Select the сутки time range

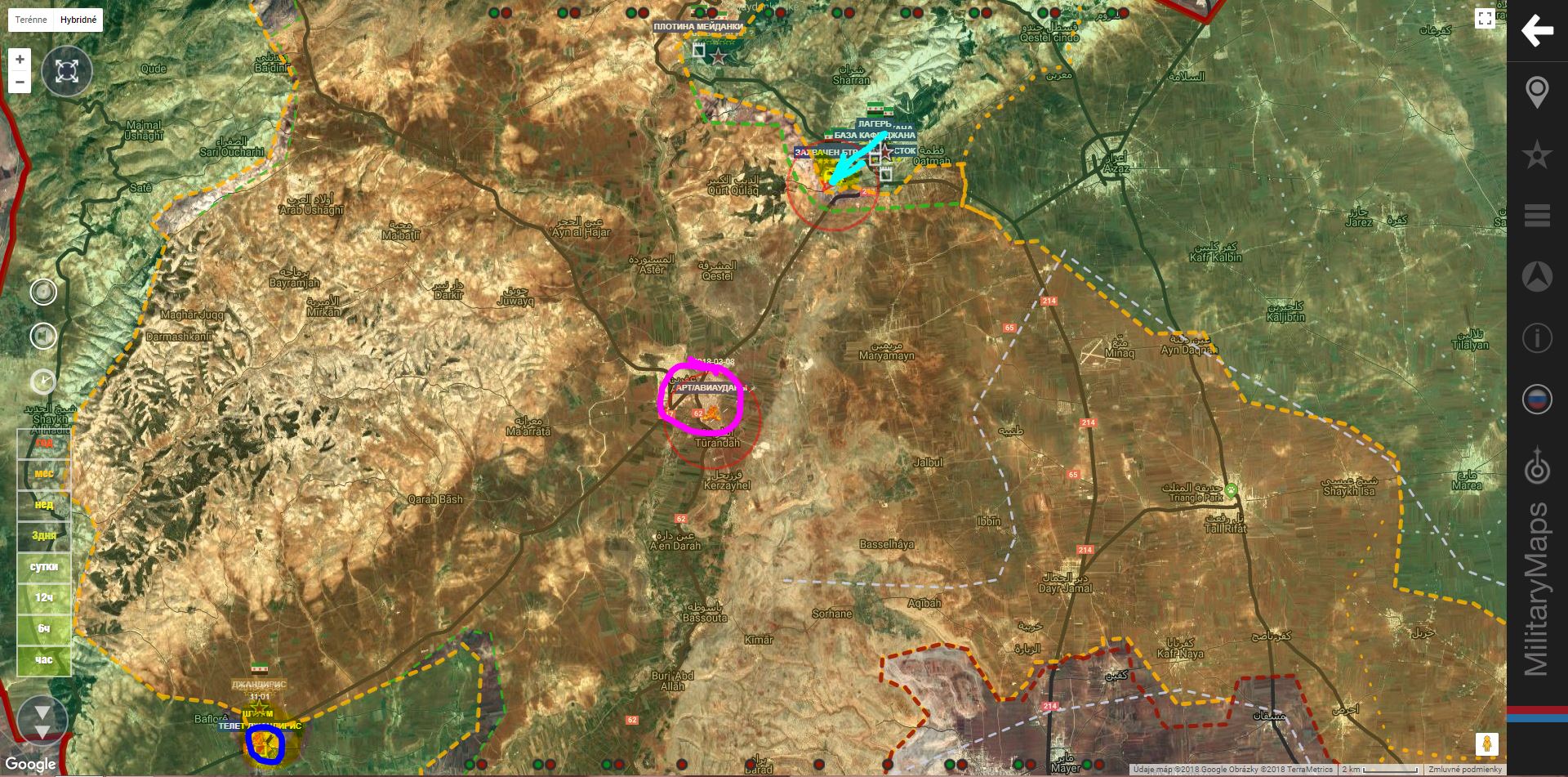pos(44,566)
